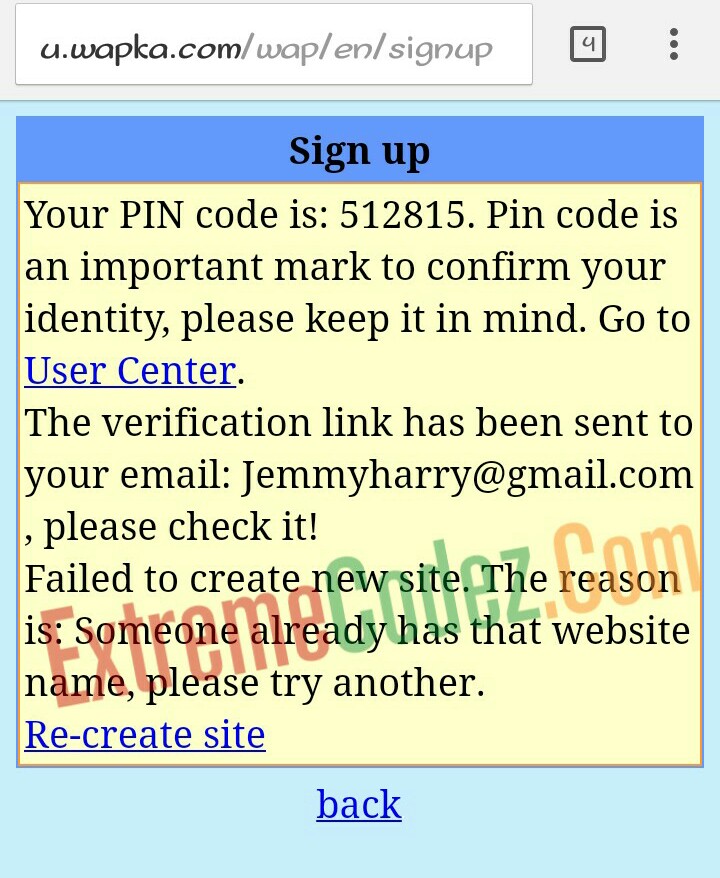Viewport: 720px width, 878px height.
Task: Follow the Re-create site link
Action: pyautogui.click(x=145, y=735)
